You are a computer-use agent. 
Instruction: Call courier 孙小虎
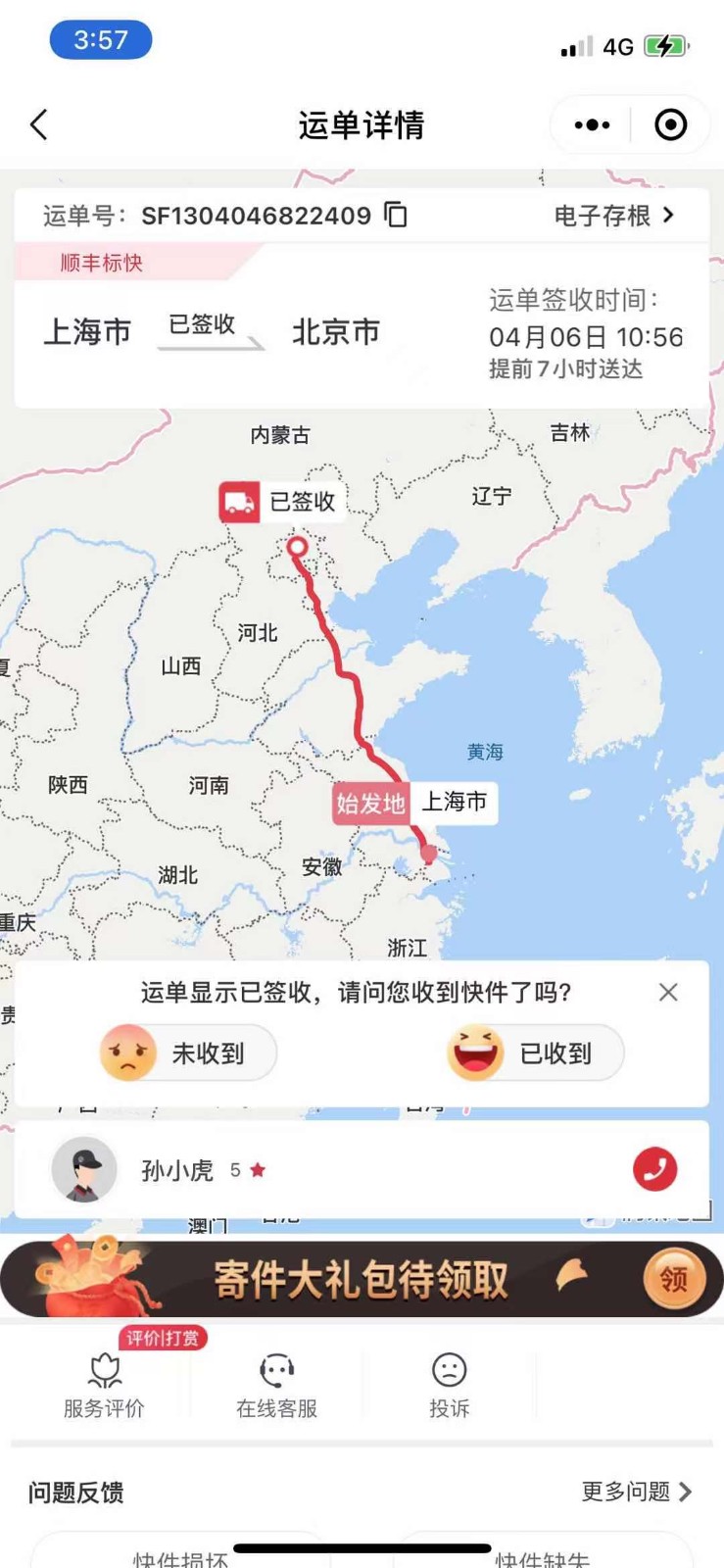[654, 1169]
